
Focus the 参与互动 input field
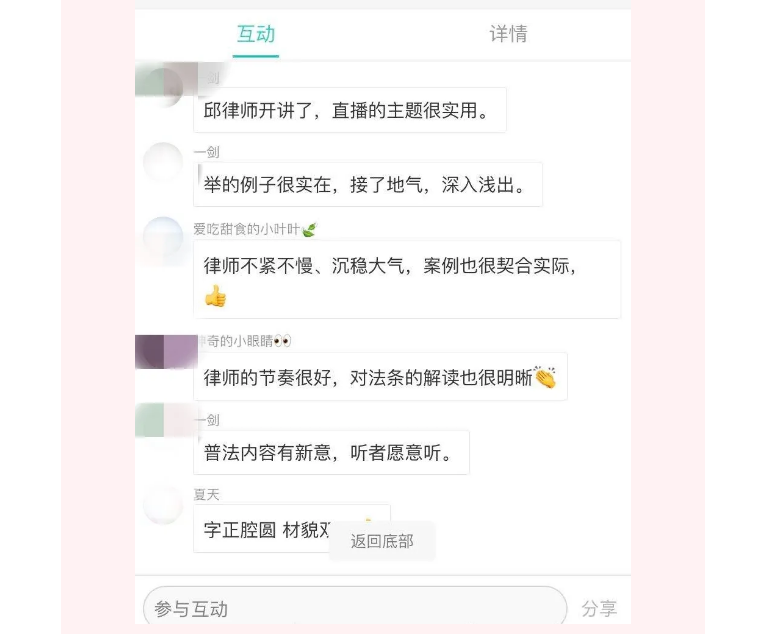click(354, 608)
